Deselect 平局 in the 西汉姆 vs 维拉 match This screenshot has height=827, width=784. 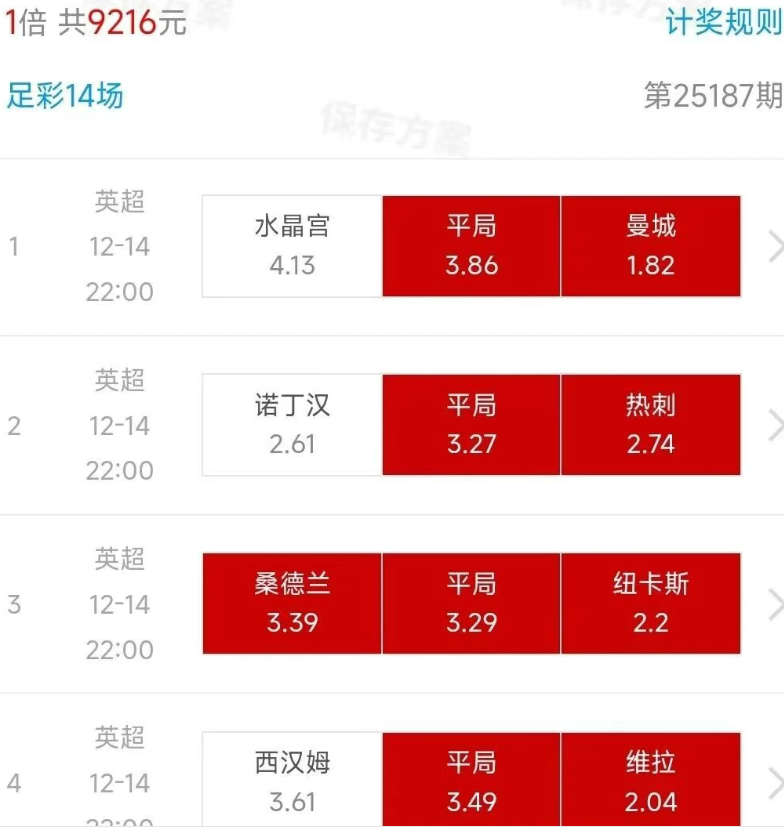[471, 782]
